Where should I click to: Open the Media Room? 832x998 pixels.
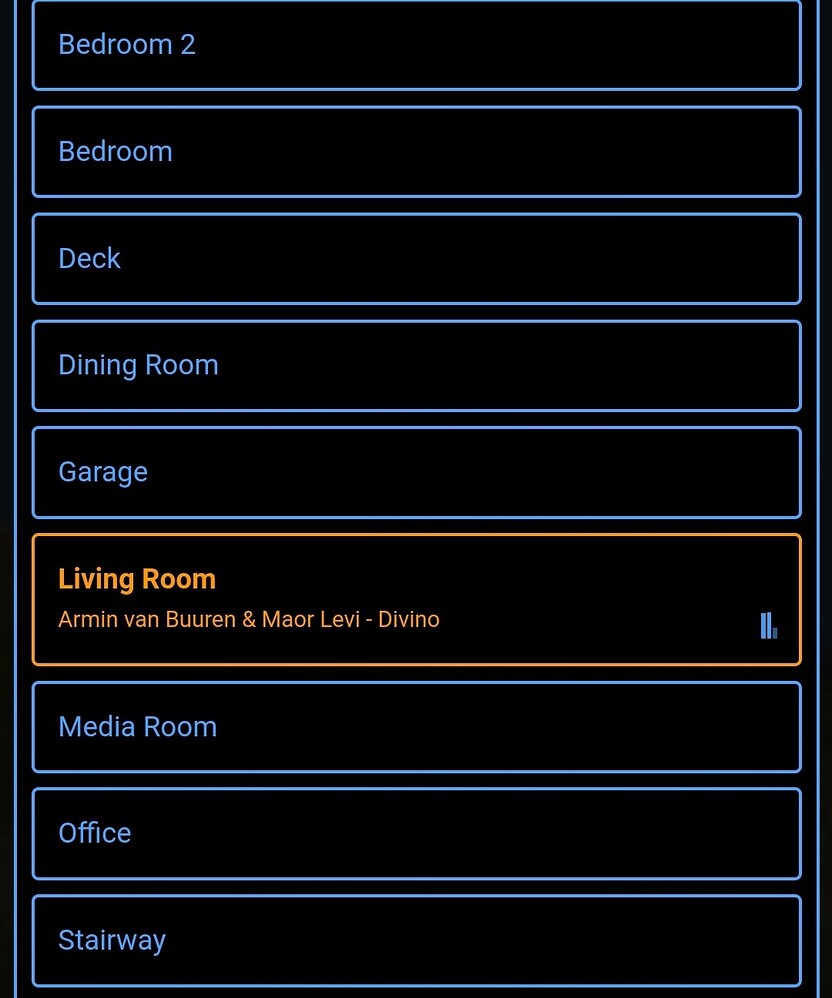416,726
